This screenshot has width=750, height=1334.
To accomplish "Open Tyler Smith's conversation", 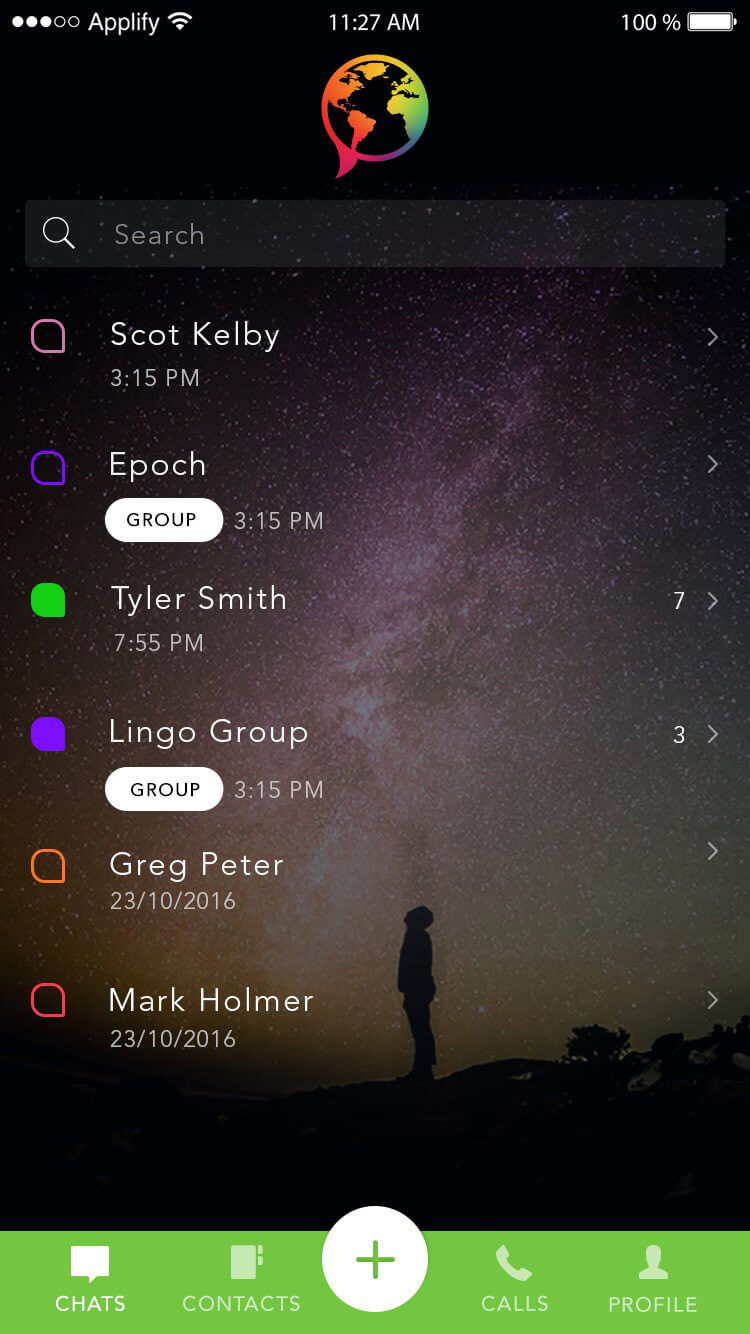I will coord(375,620).
